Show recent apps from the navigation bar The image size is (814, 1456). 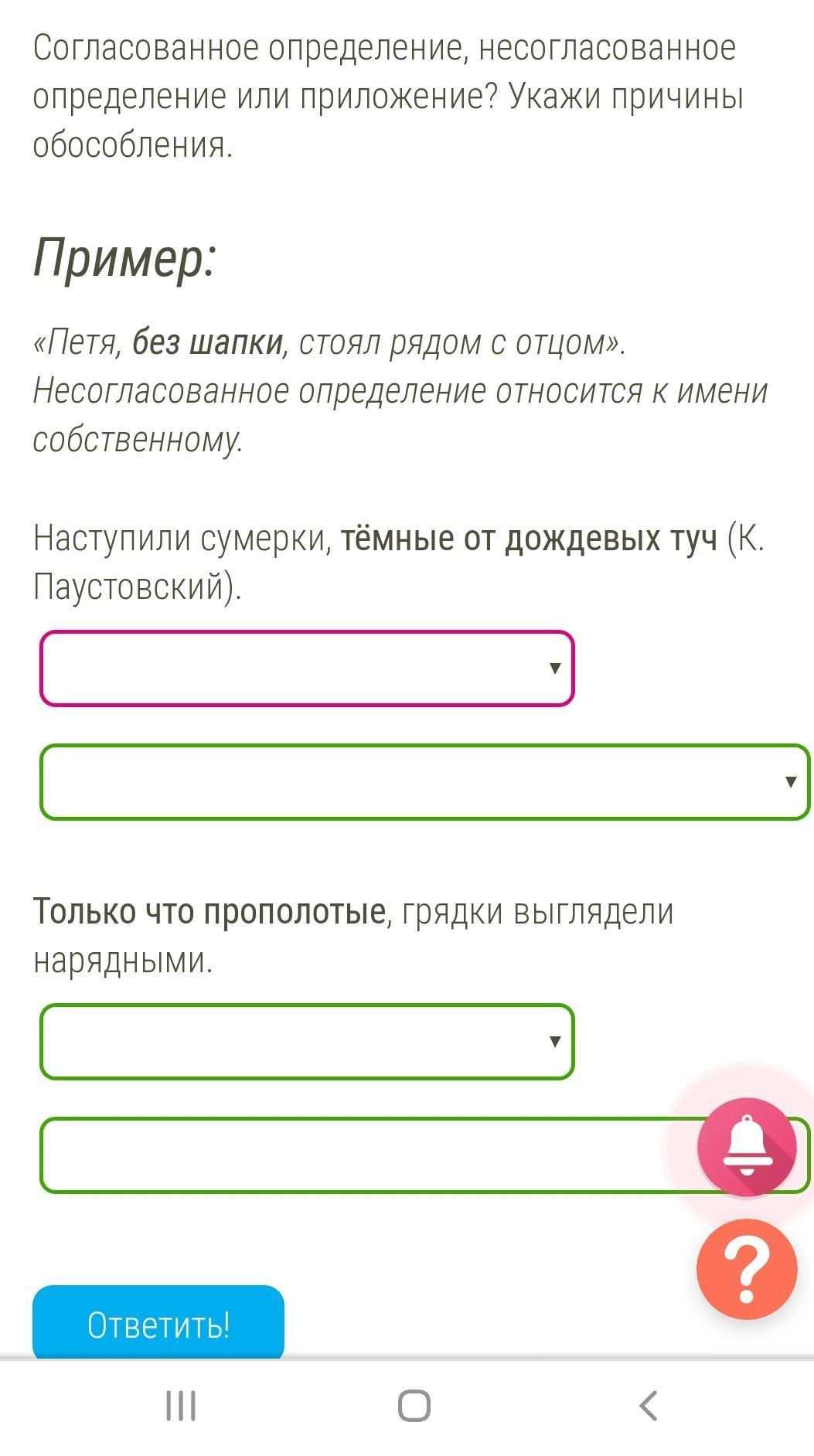tap(181, 1406)
